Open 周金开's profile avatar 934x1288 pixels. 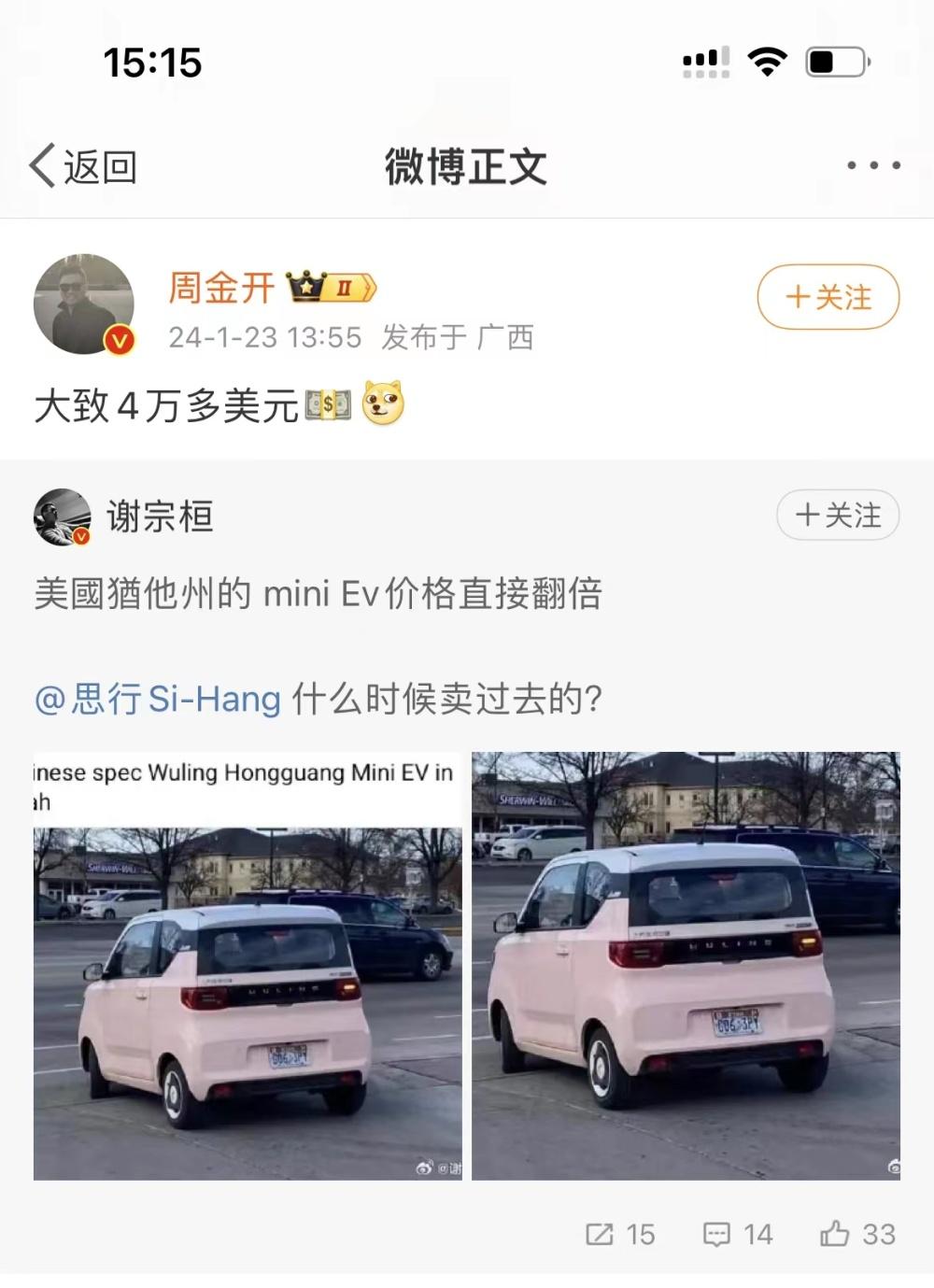[84, 304]
